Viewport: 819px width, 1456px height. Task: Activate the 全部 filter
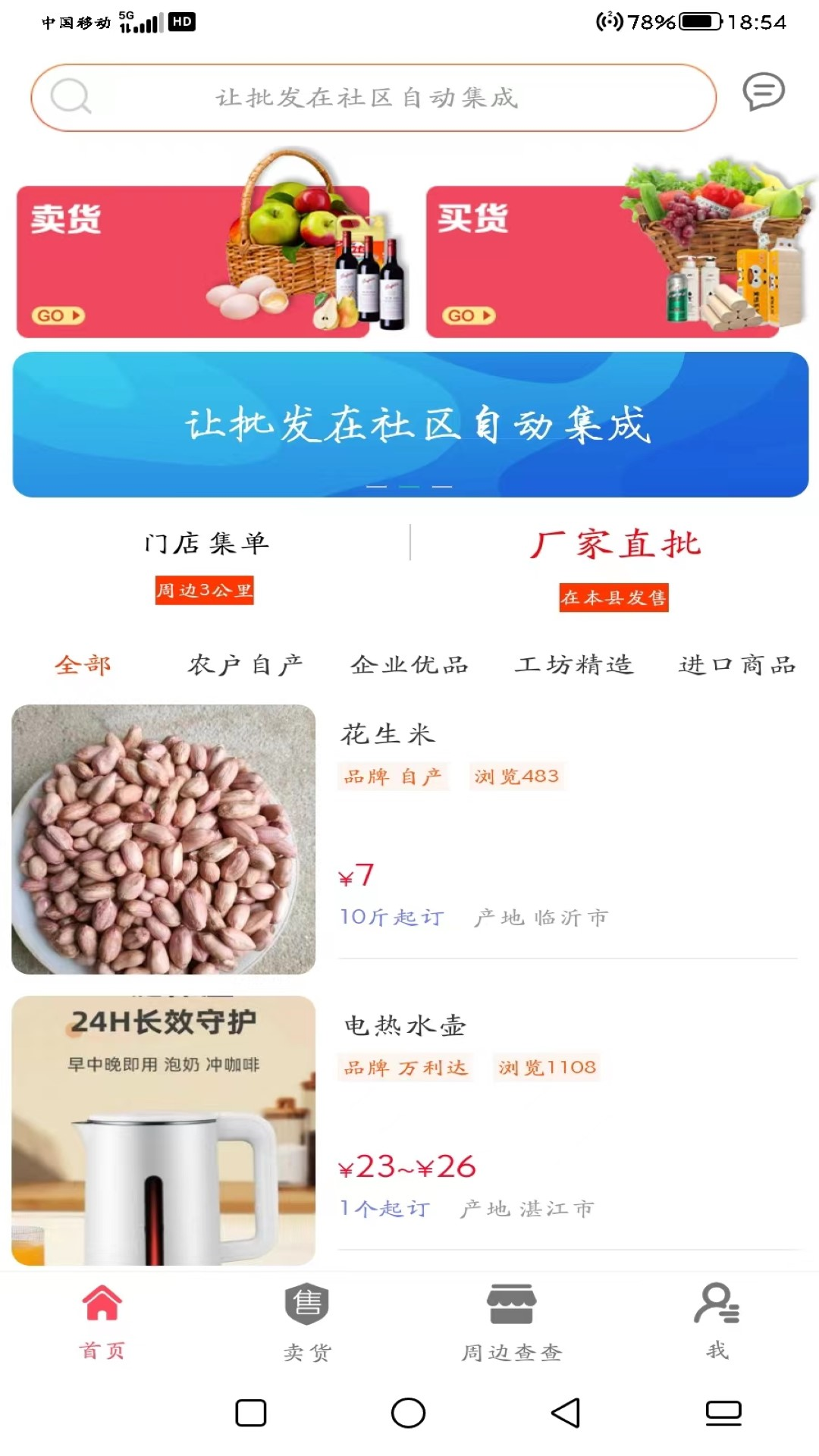[x=83, y=664]
